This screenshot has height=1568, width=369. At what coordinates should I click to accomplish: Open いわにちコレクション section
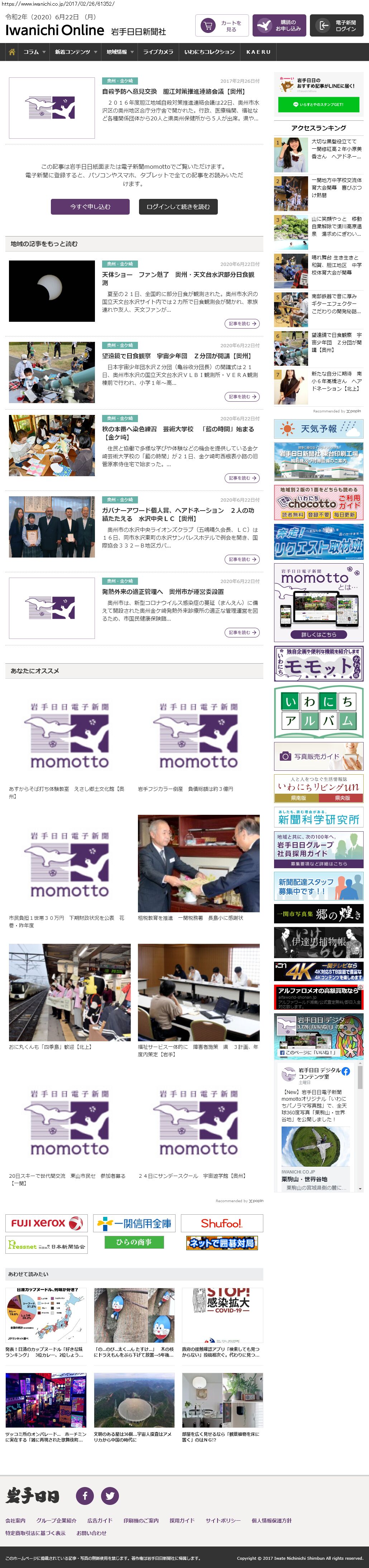point(210,52)
